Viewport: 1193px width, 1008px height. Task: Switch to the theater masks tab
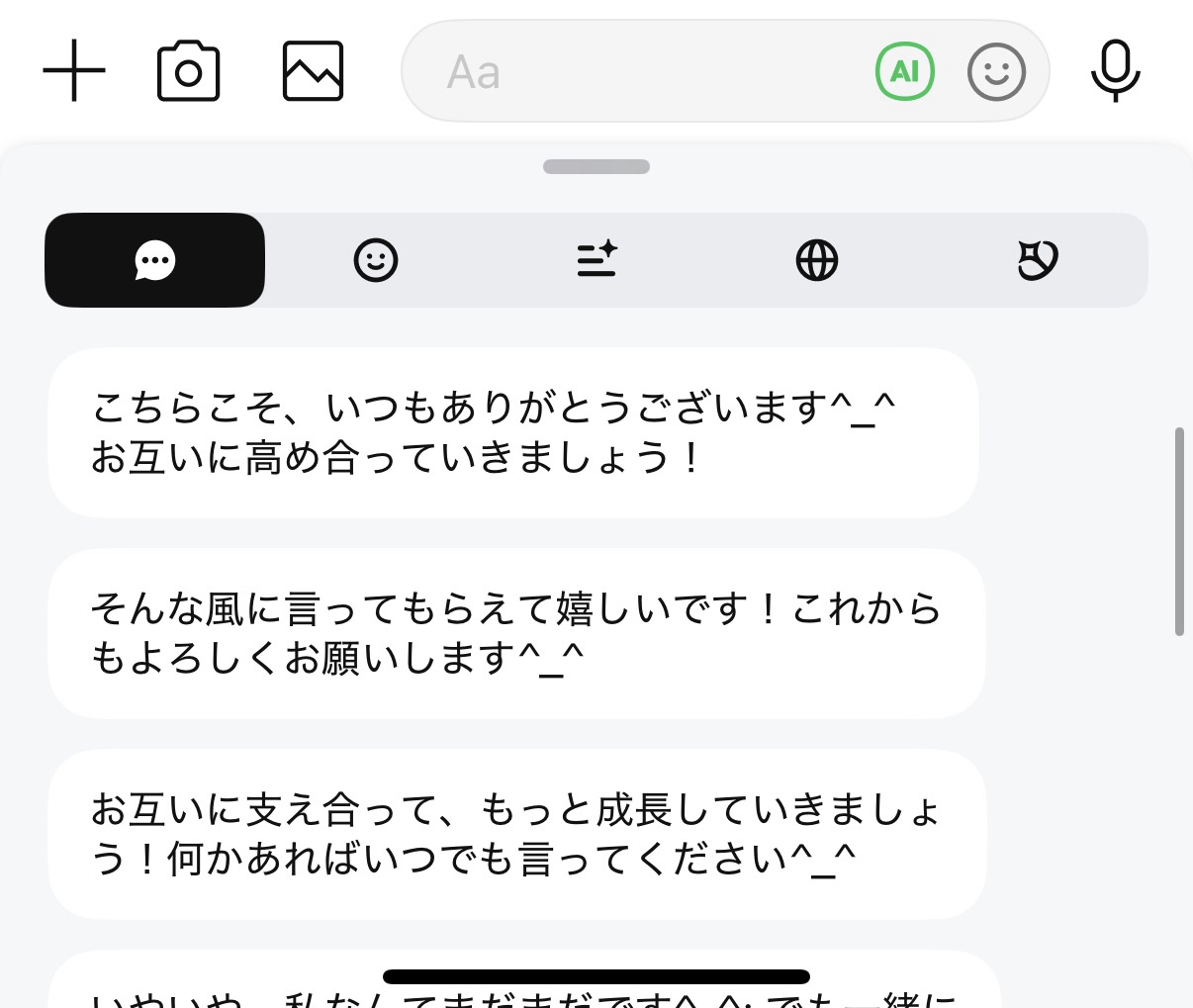click(1037, 260)
